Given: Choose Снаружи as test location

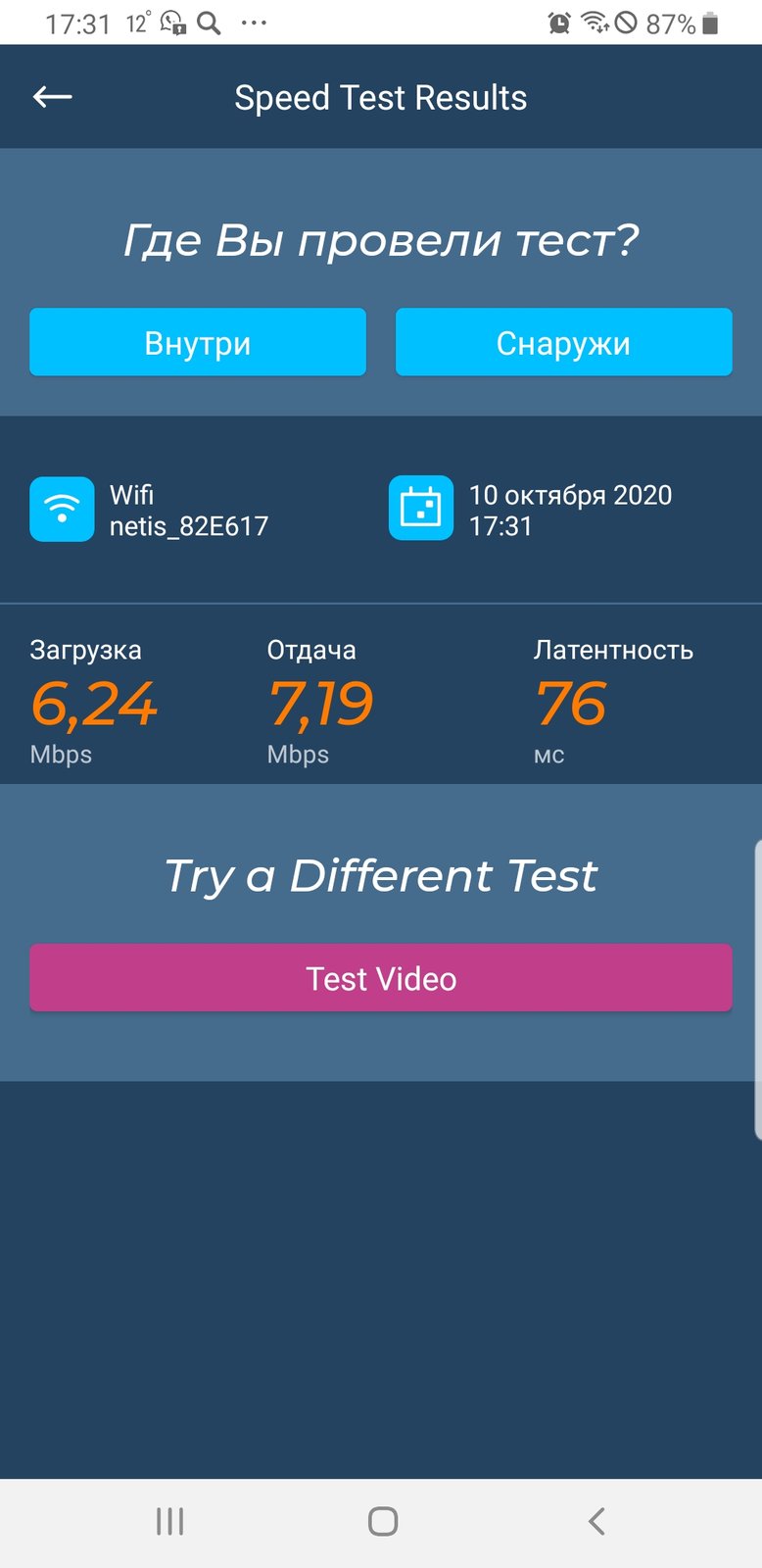Looking at the screenshot, I should point(563,342).
